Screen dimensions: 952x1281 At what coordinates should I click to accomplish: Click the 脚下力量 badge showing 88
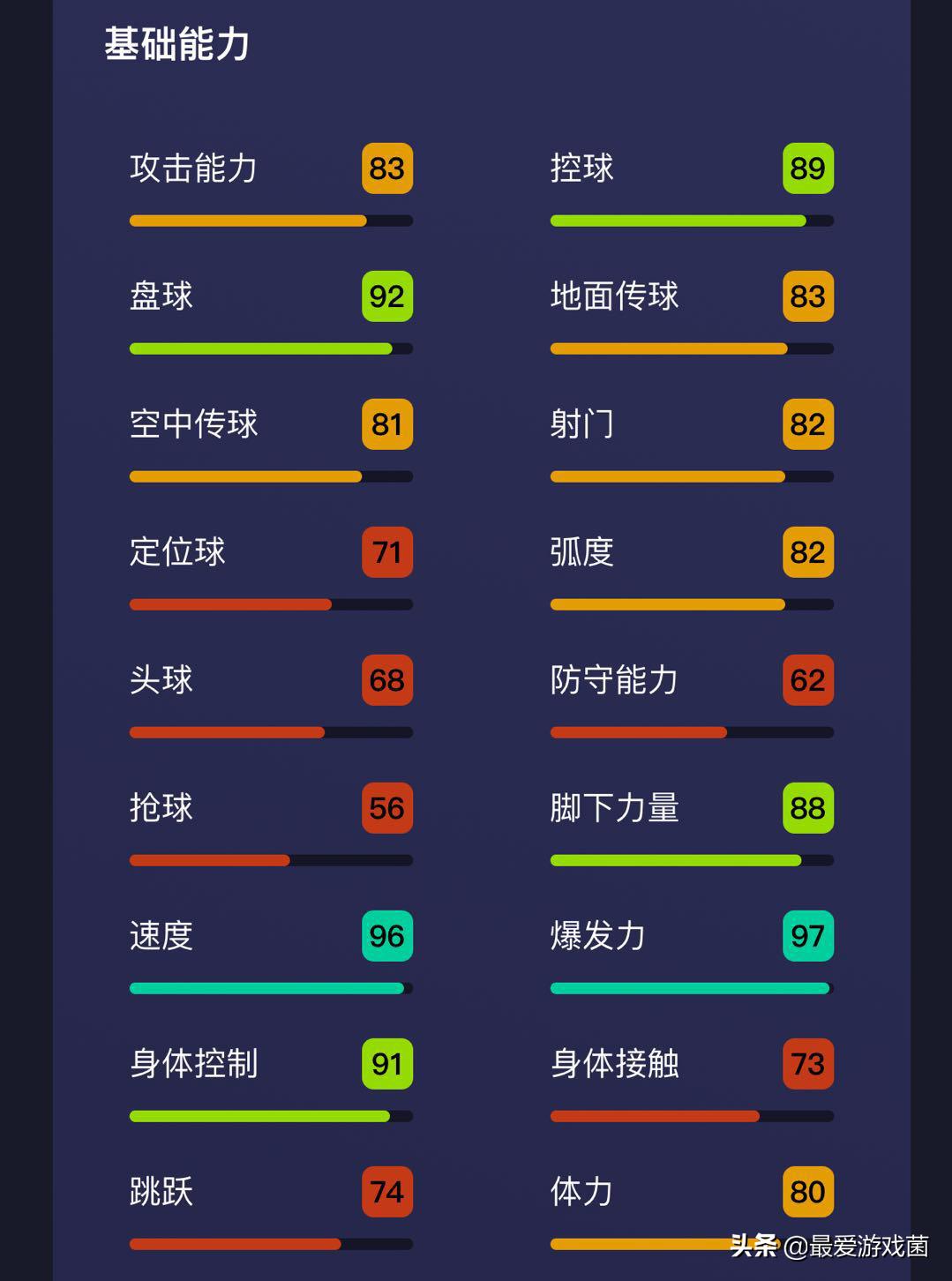tap(807, 808)
